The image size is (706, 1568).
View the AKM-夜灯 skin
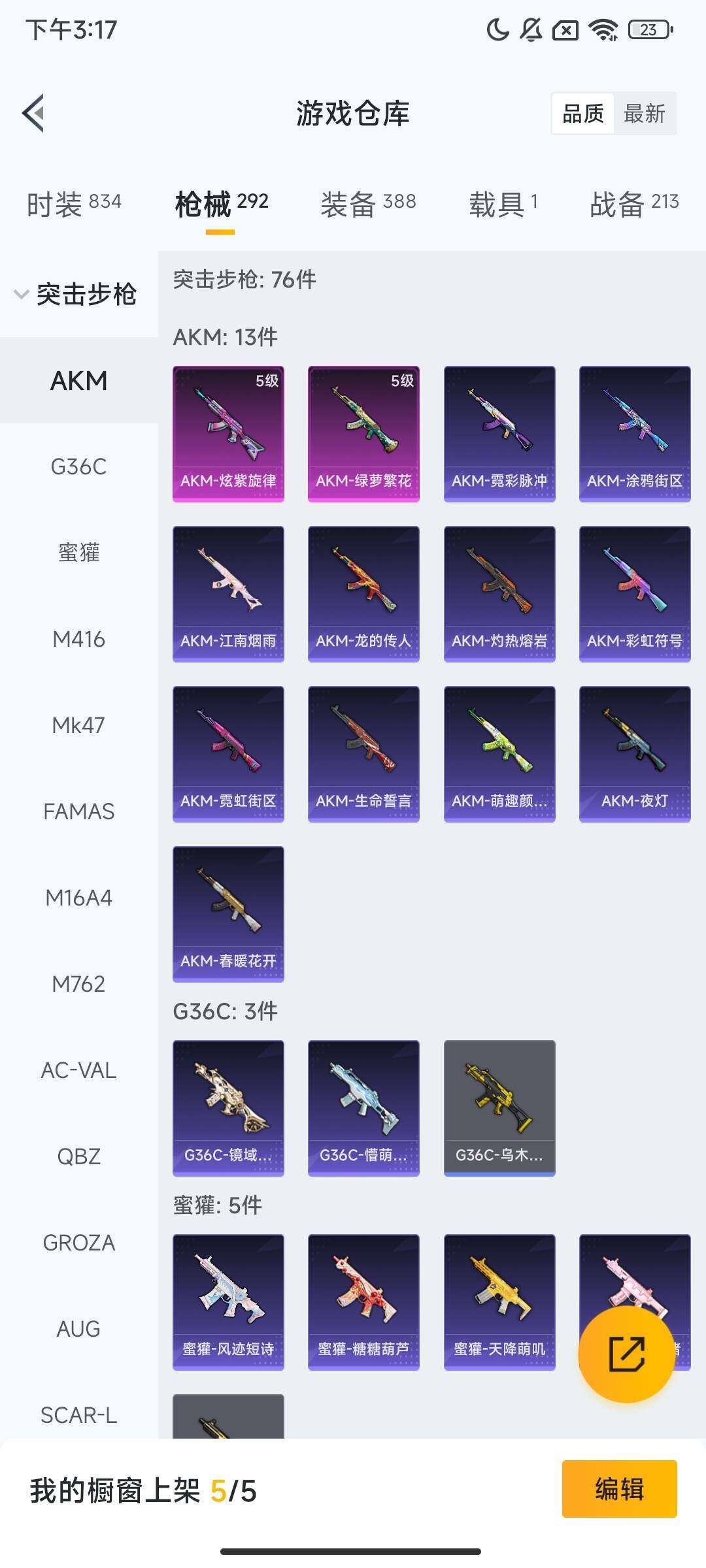(635, 754)
